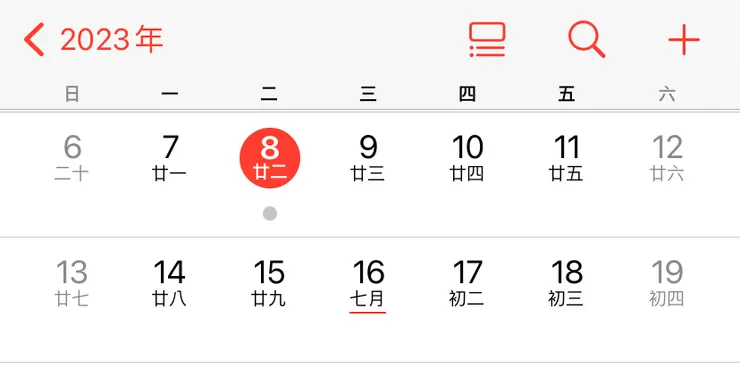The height and width of the screenshot is (368, 740).
Task: Select date 12 (廿六)
Action: coord(667,158)
